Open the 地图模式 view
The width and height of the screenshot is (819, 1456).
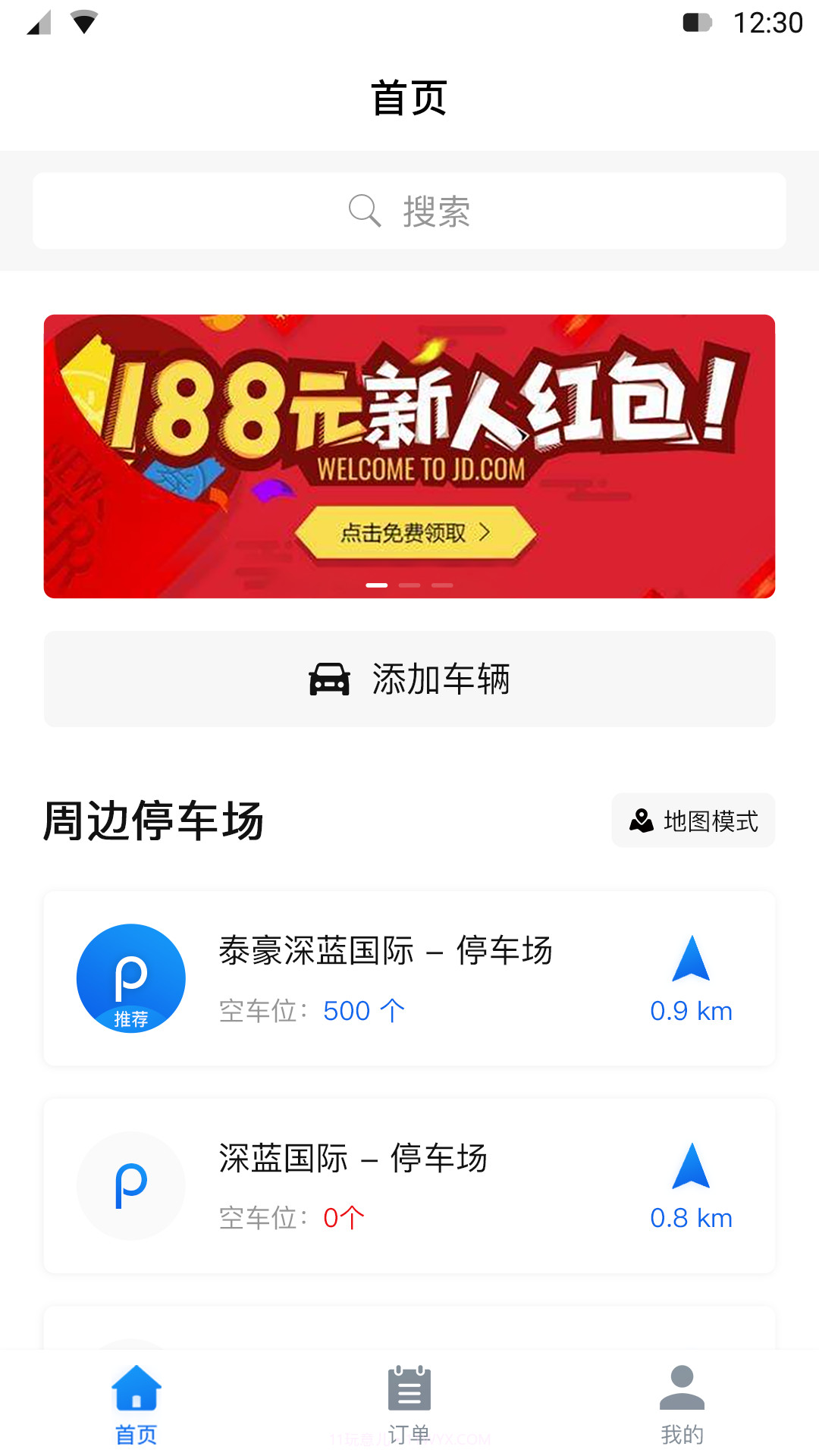[692, 820]
